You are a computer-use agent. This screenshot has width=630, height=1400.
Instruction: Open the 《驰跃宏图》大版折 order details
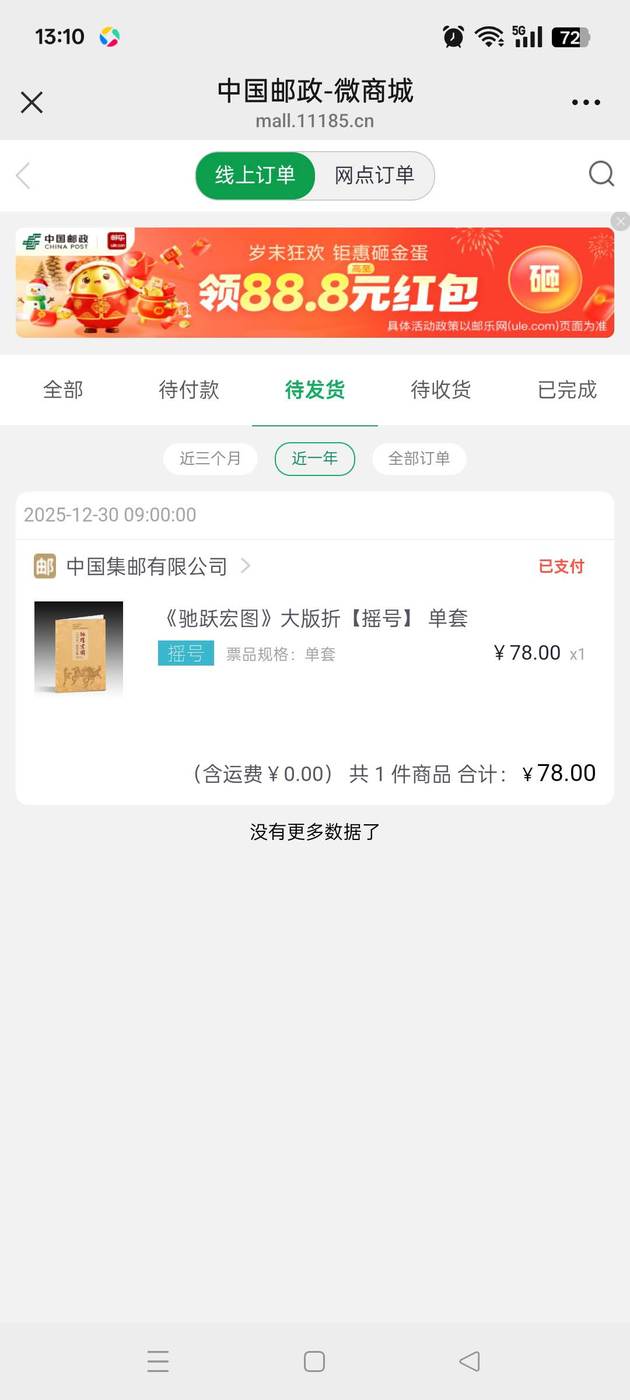point(315,618)
